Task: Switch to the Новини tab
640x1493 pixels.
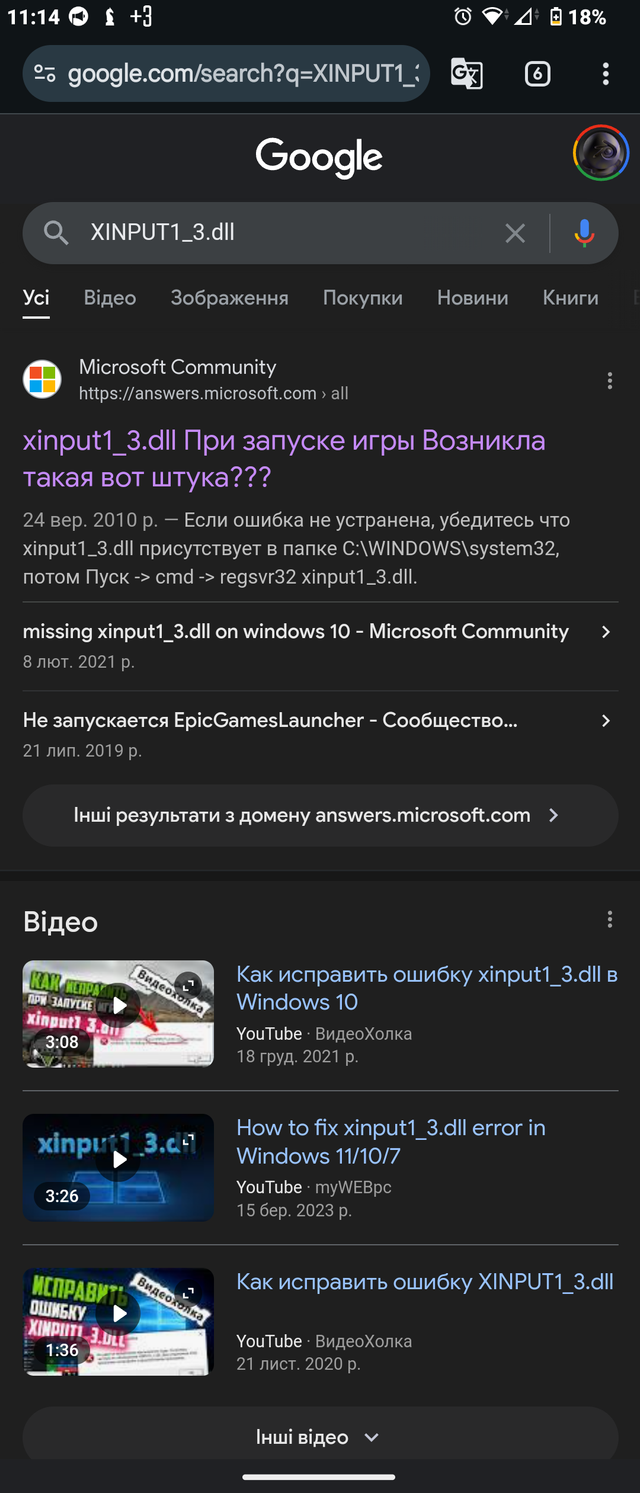Action: [472, 298]
